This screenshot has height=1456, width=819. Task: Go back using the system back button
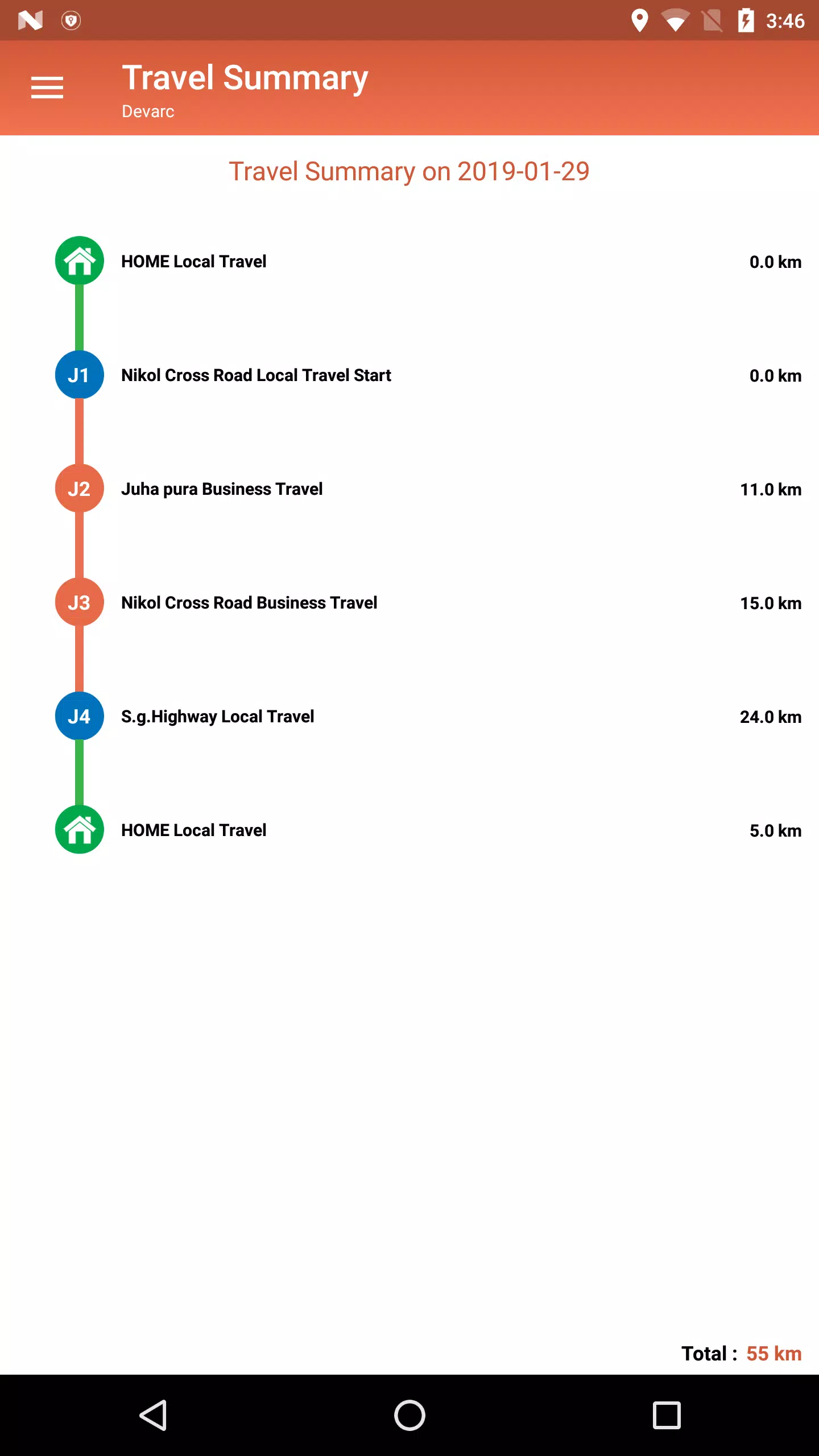153,1415
